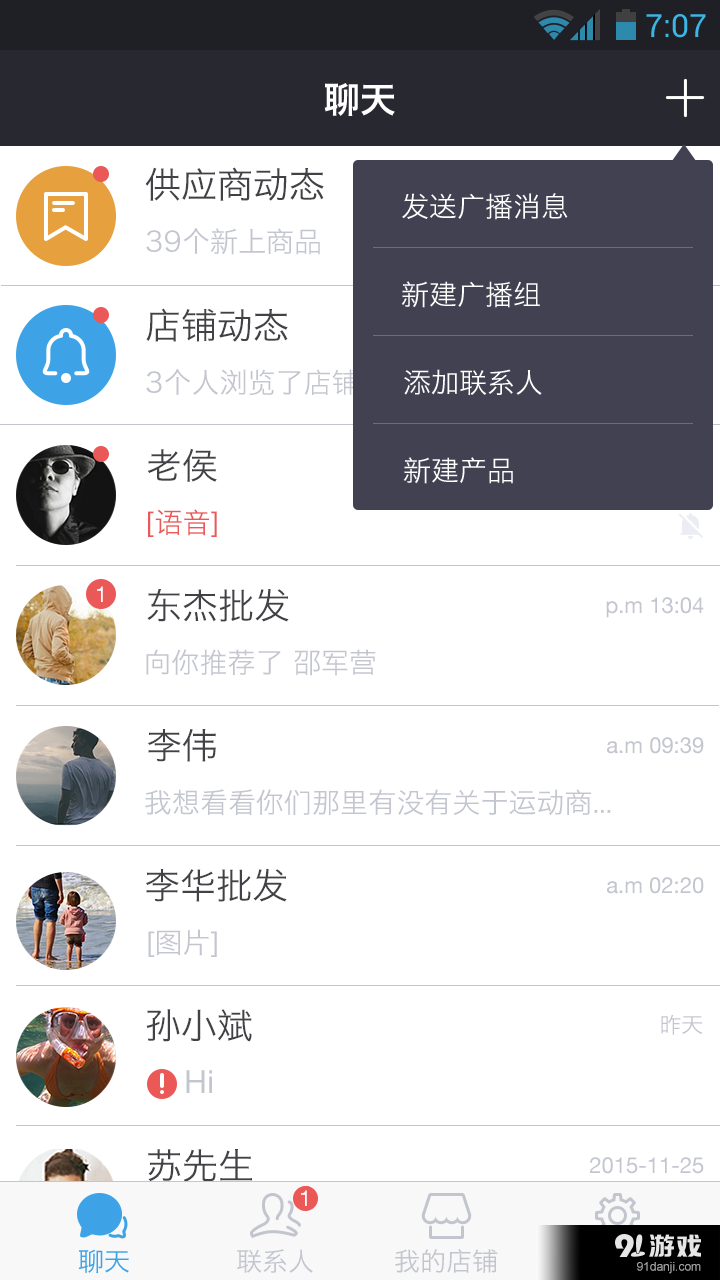Viewport: 720px width, 1280px height.
Task: Tap the muted-notification bell beside 老侯's chat
Action: click(x=690, y=525)
